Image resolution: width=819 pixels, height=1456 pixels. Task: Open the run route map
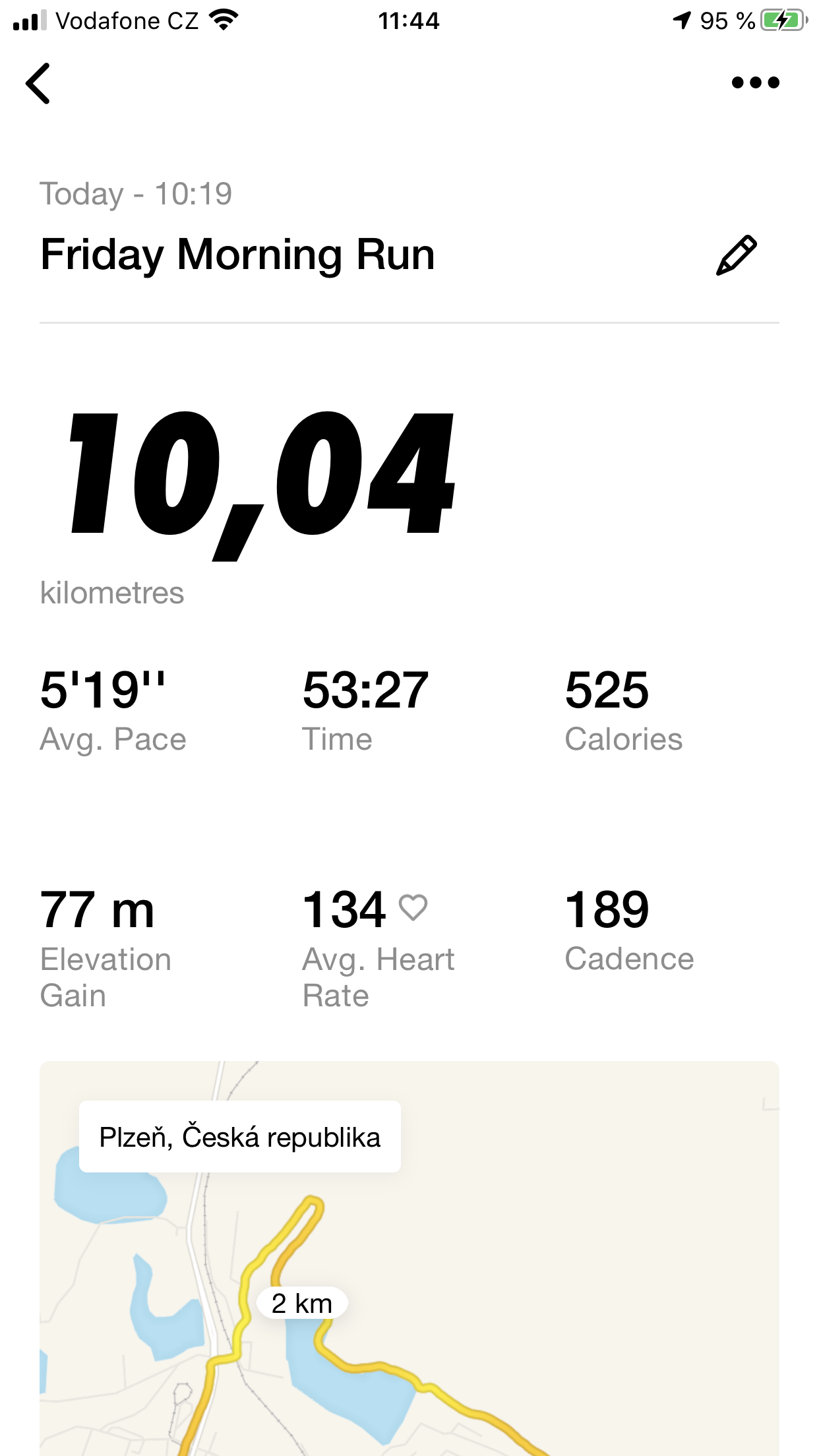[409, 1258]
